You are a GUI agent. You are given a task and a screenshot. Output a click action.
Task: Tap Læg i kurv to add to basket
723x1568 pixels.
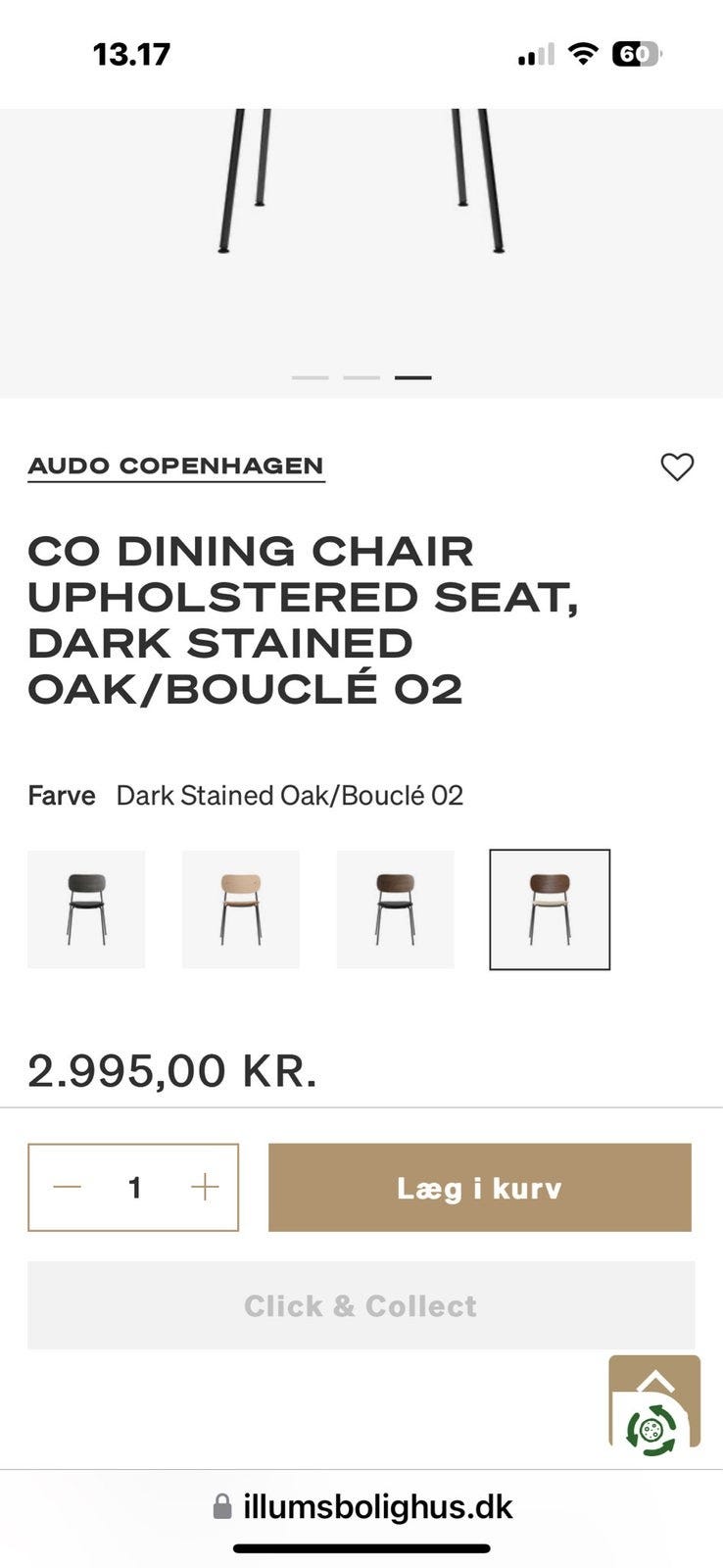coord(479,1188)
